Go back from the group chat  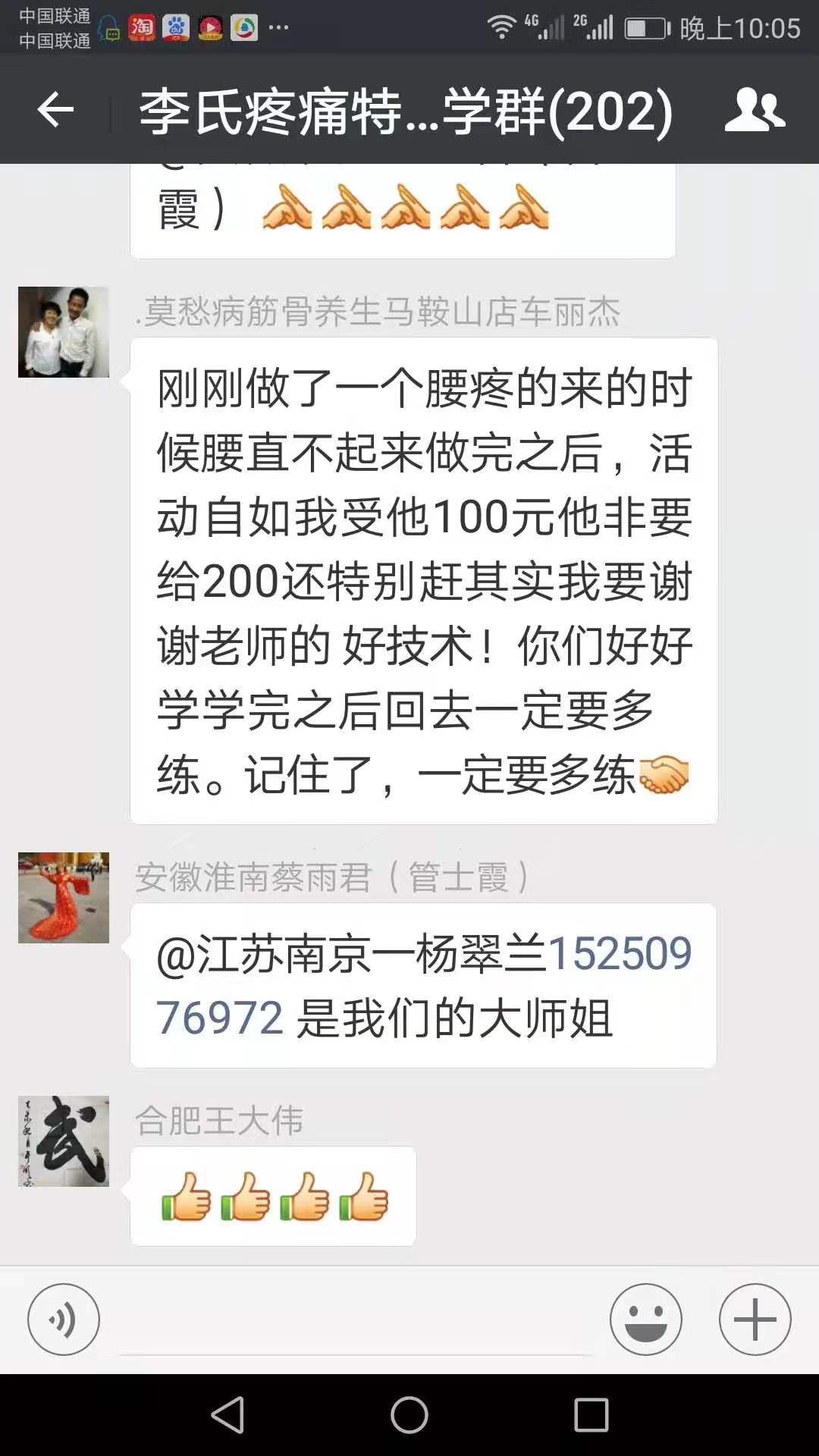[x=55, y=111]
